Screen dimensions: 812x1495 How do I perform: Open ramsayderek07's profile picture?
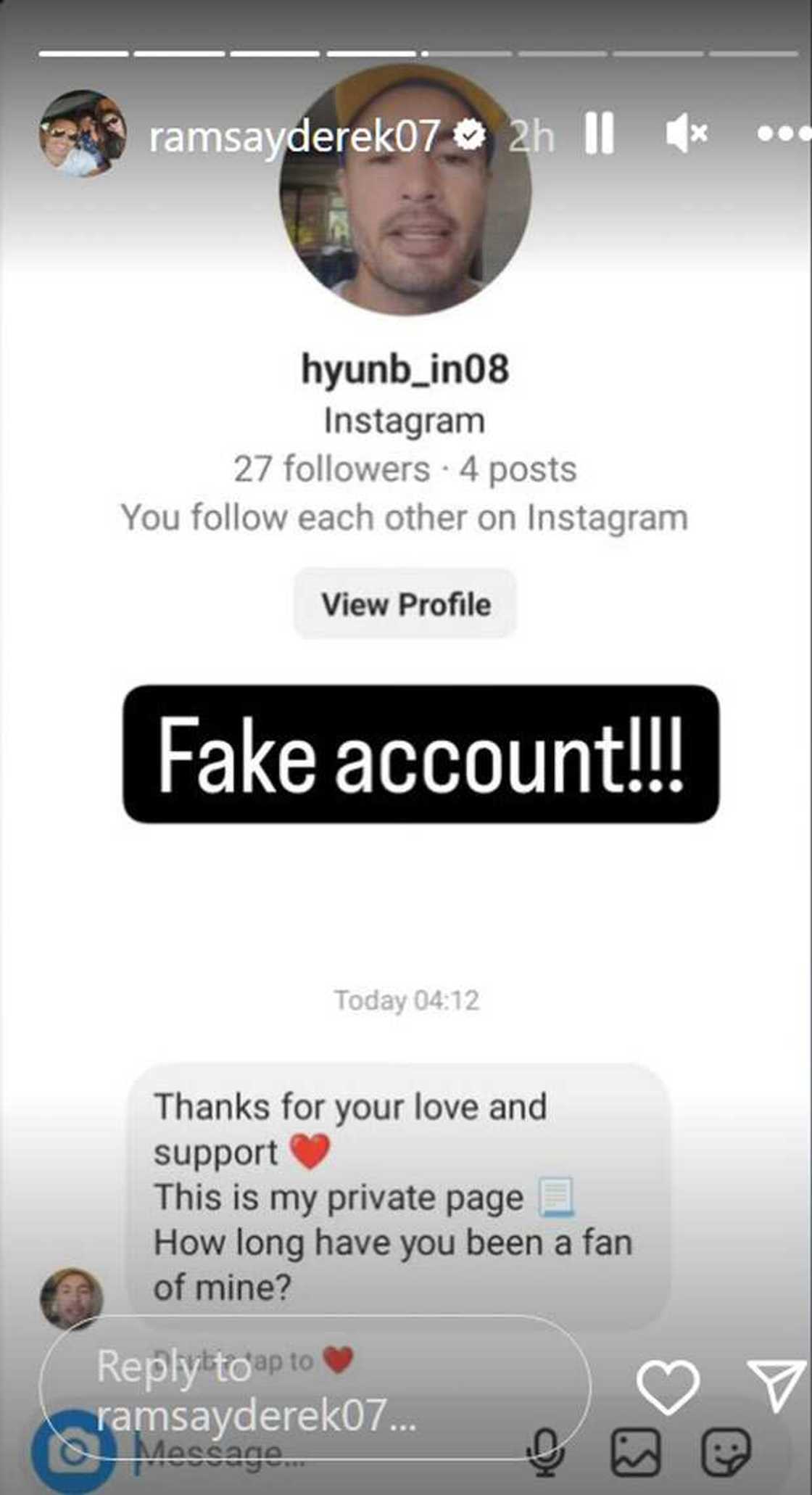coord(83,133)
